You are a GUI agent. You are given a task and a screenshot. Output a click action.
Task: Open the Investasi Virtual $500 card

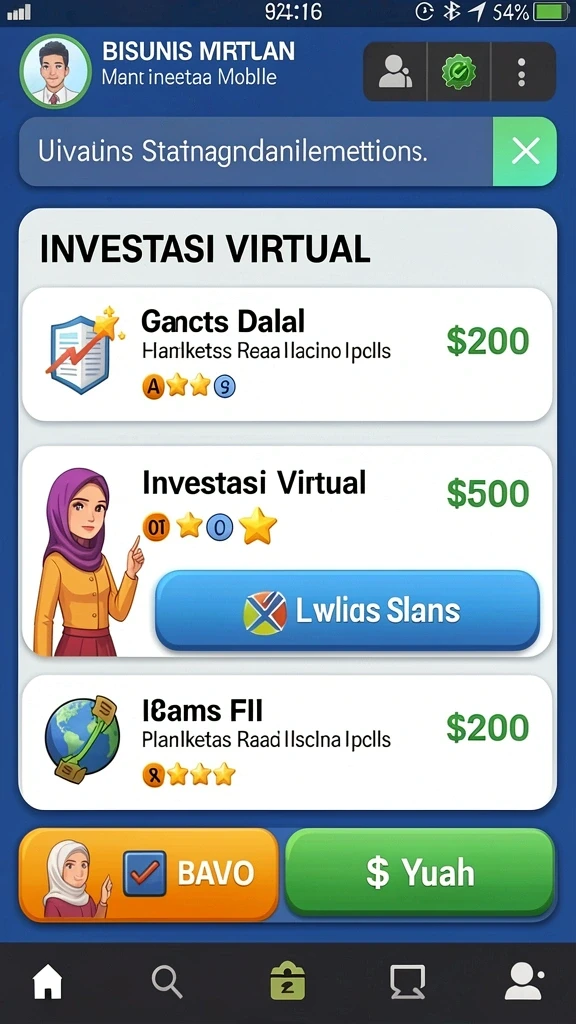[287, 552]
